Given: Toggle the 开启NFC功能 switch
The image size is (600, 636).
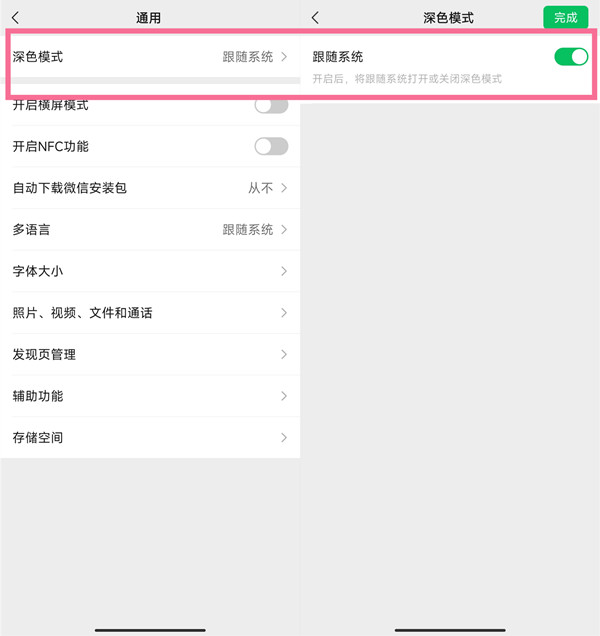Looking at the screenshot, I should click(271, 146).
